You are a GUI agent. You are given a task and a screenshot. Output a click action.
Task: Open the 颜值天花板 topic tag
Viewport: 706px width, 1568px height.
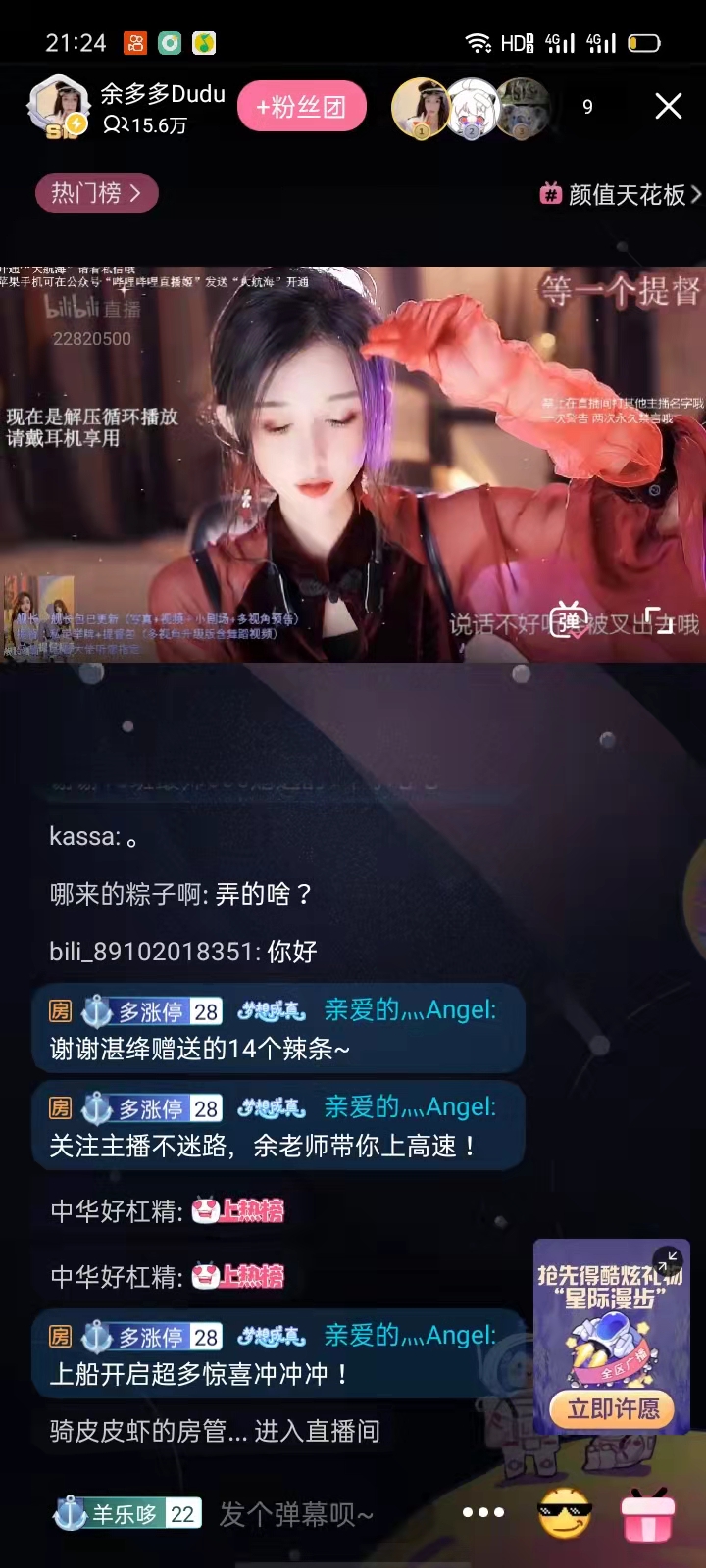coord(620,194)
